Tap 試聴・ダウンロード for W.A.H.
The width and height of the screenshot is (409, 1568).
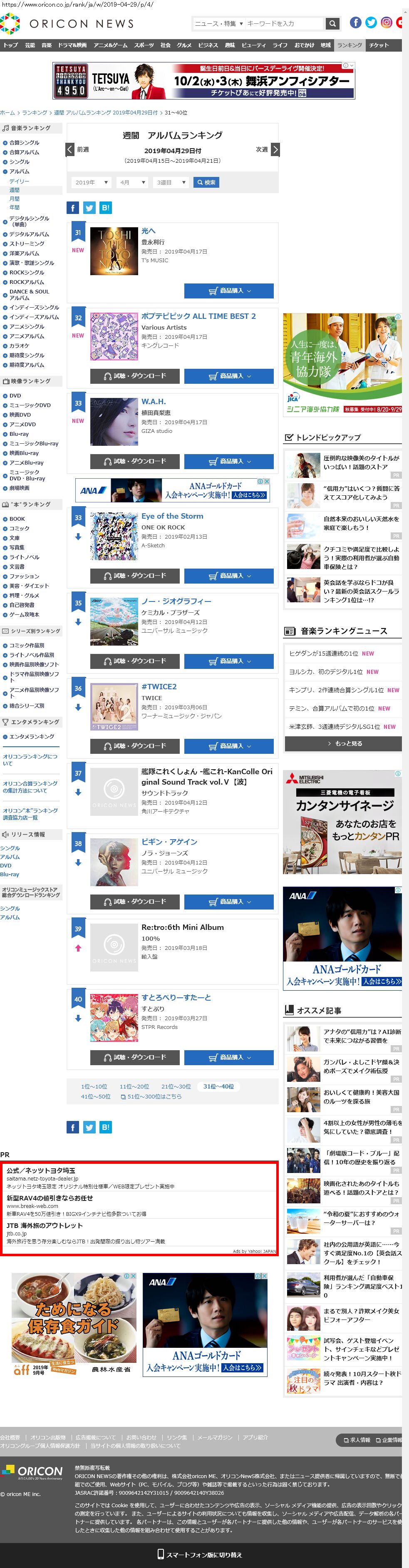pyautogui.click(x=134, y=461)
